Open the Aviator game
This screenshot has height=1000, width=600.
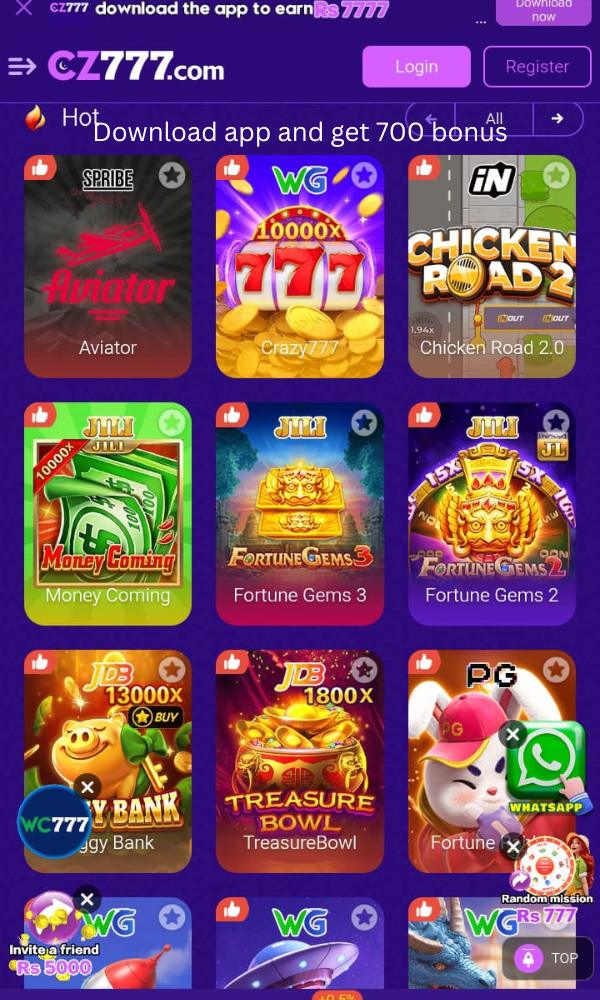(108, 266)
